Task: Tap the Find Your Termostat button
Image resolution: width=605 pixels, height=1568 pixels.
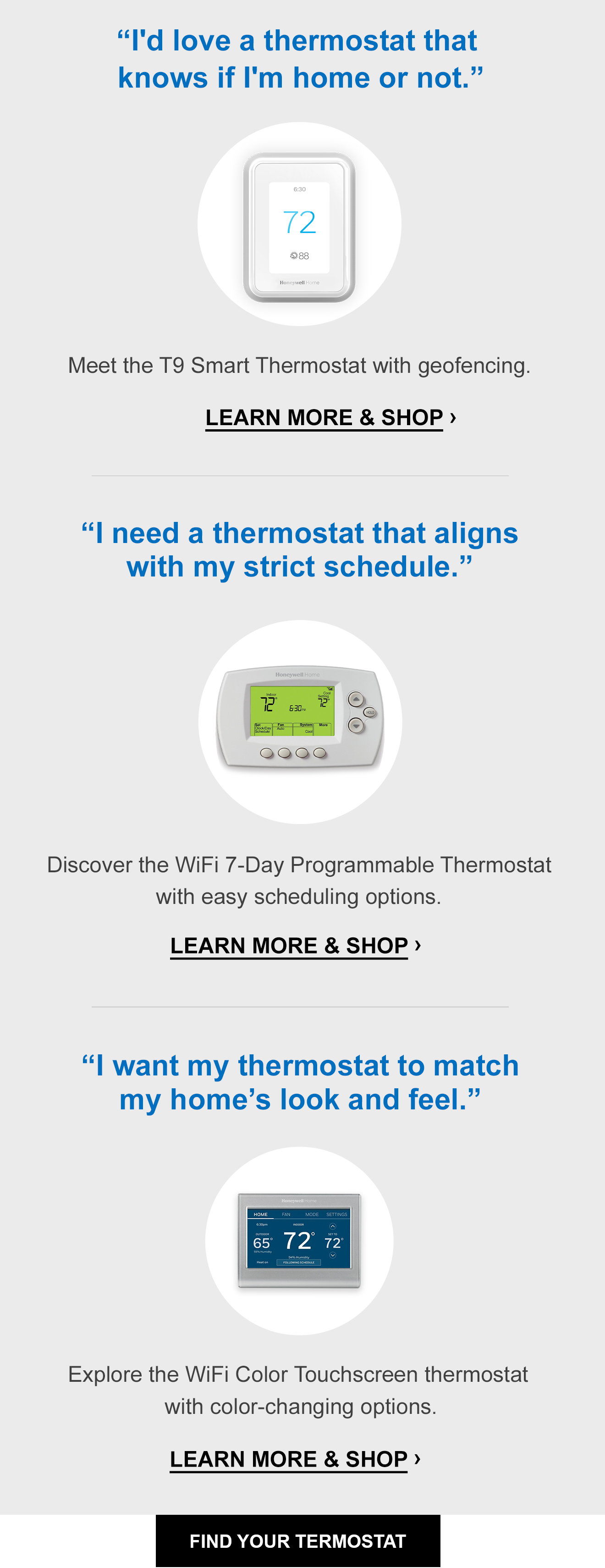Action: coord(298,1540)
